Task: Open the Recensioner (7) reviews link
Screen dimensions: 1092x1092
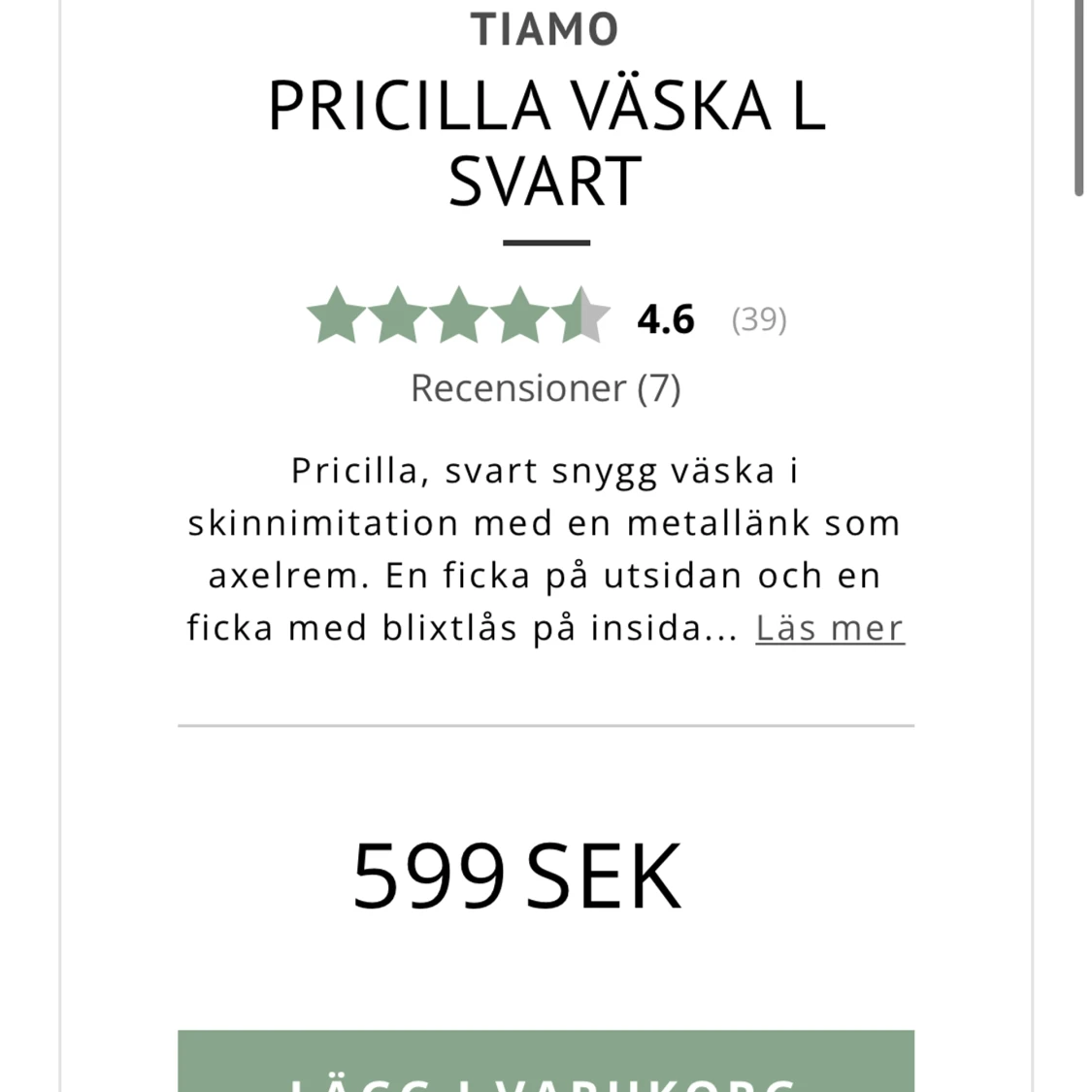Action: click(546, 388)
